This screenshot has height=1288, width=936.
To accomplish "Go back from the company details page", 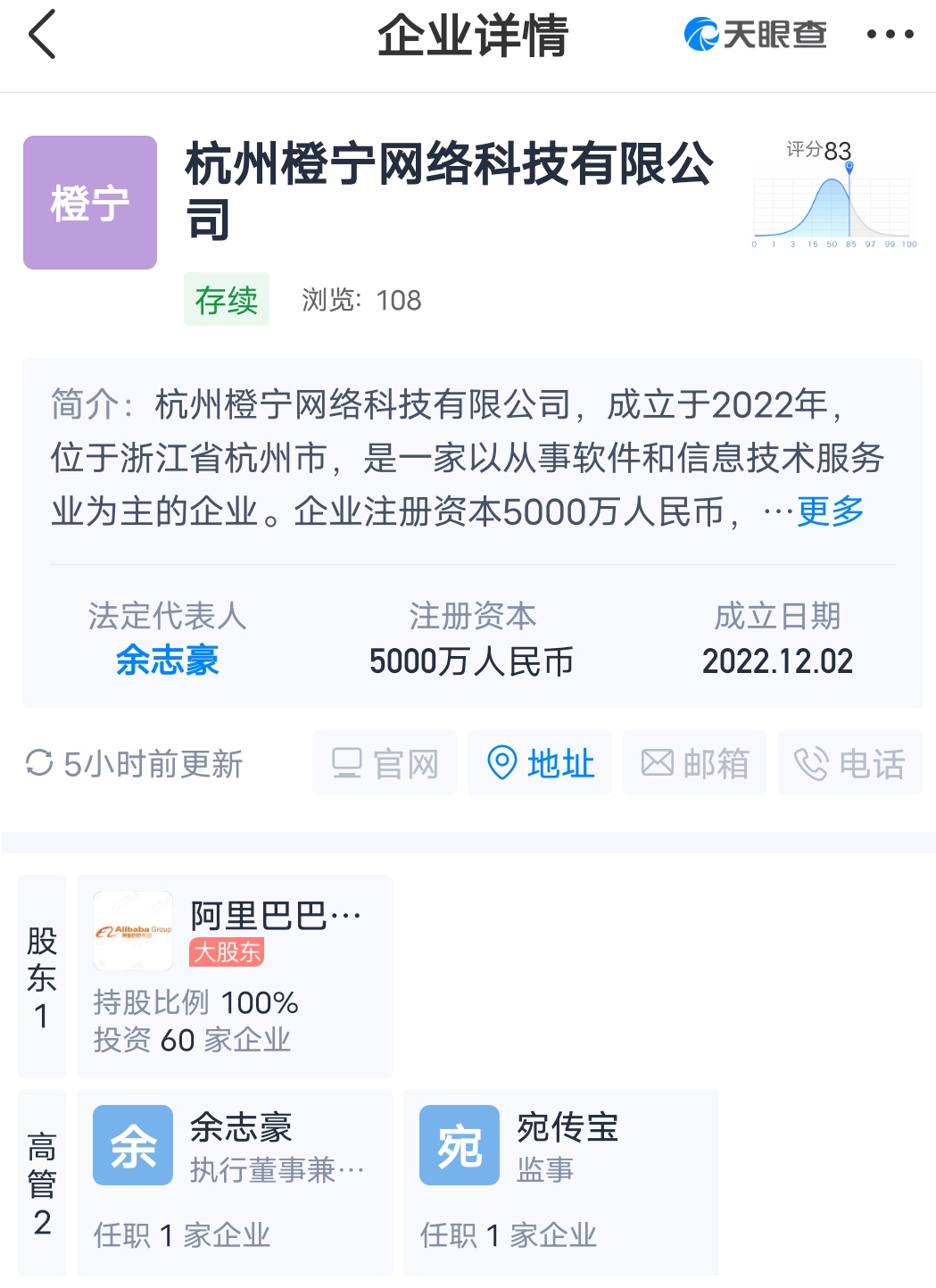I will click(x=42, y=35).
